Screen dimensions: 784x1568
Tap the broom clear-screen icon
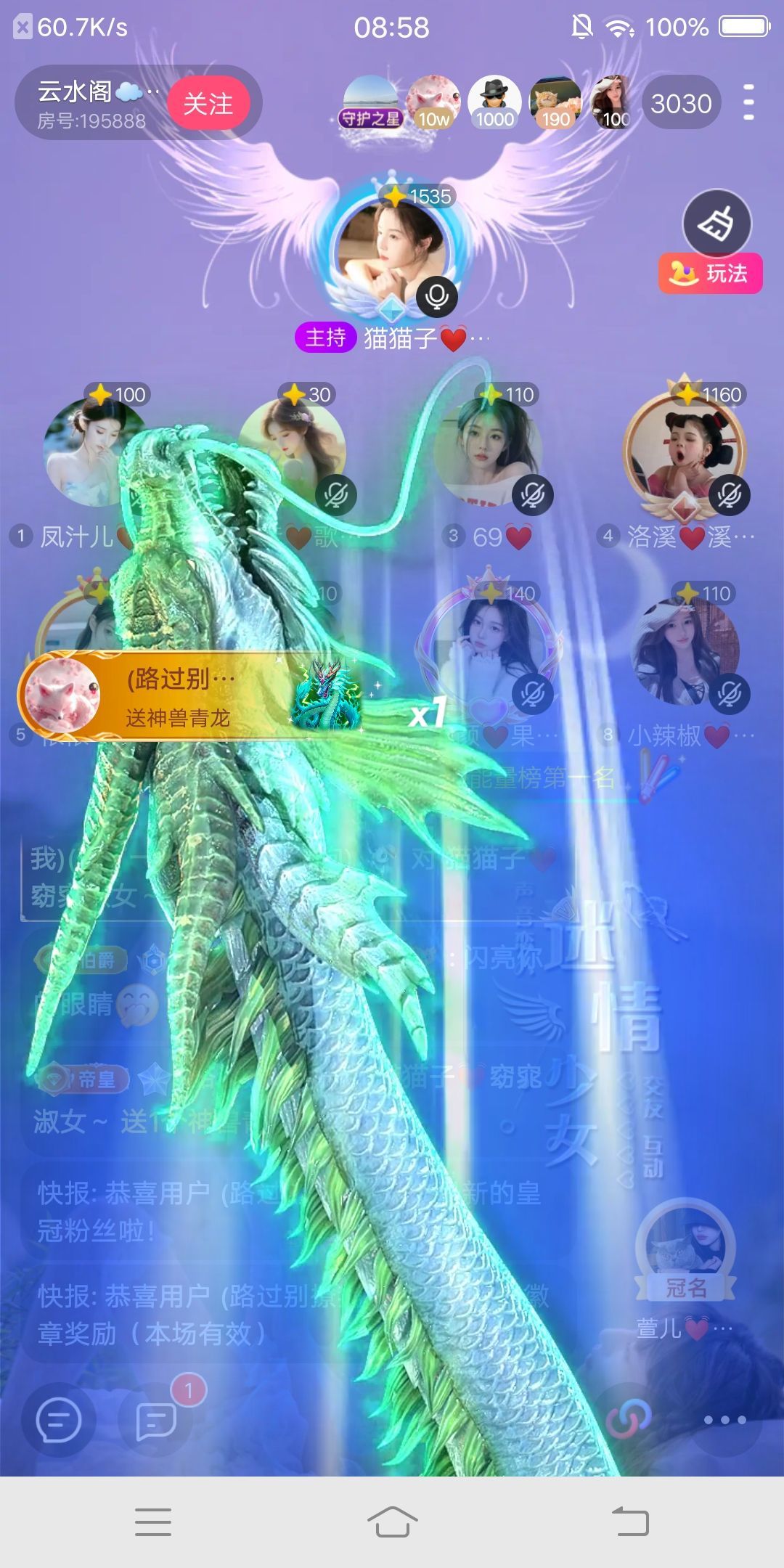coord(716,224)
